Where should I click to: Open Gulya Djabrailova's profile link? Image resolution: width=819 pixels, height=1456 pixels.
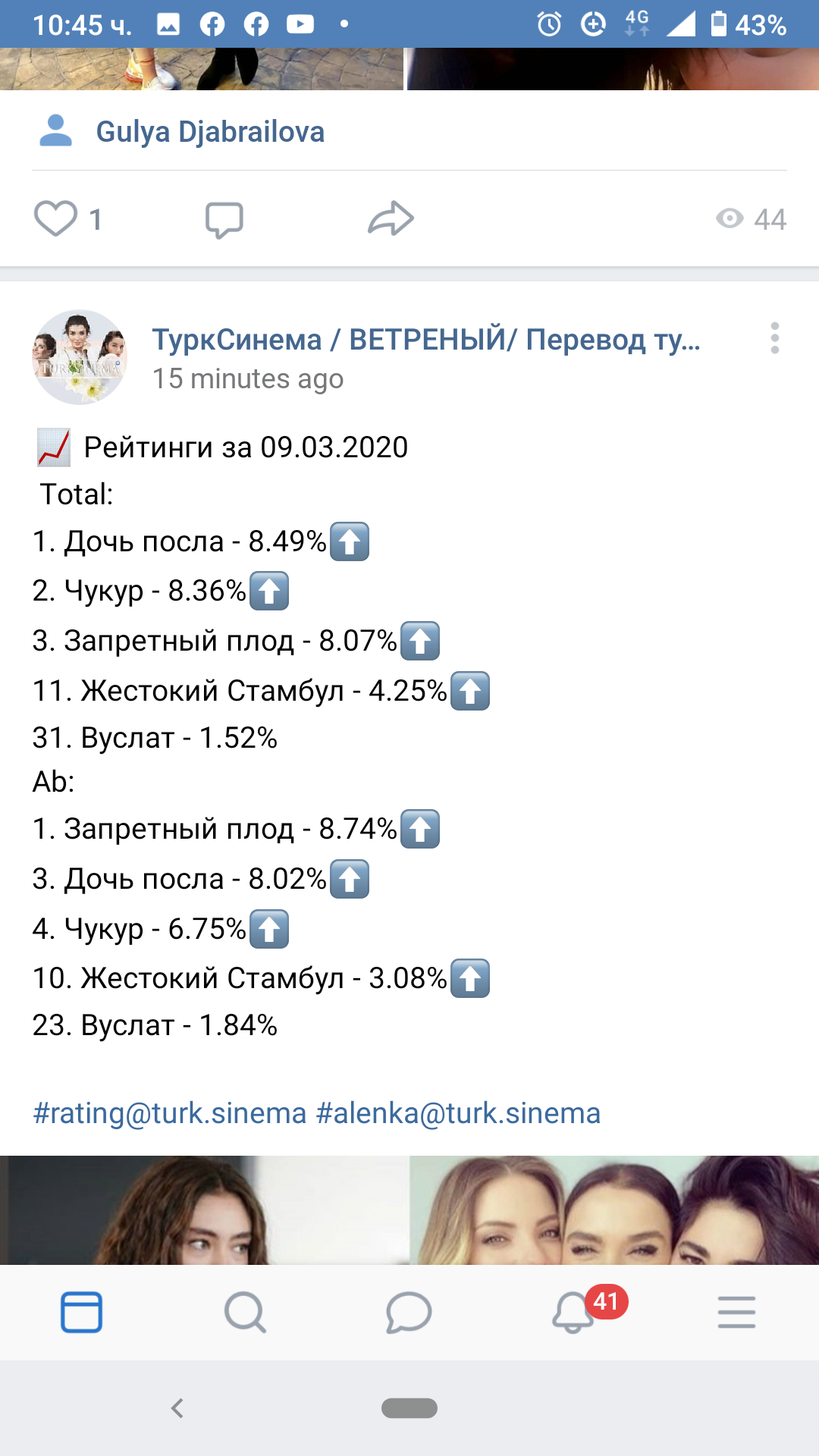[x=210, y=132]
